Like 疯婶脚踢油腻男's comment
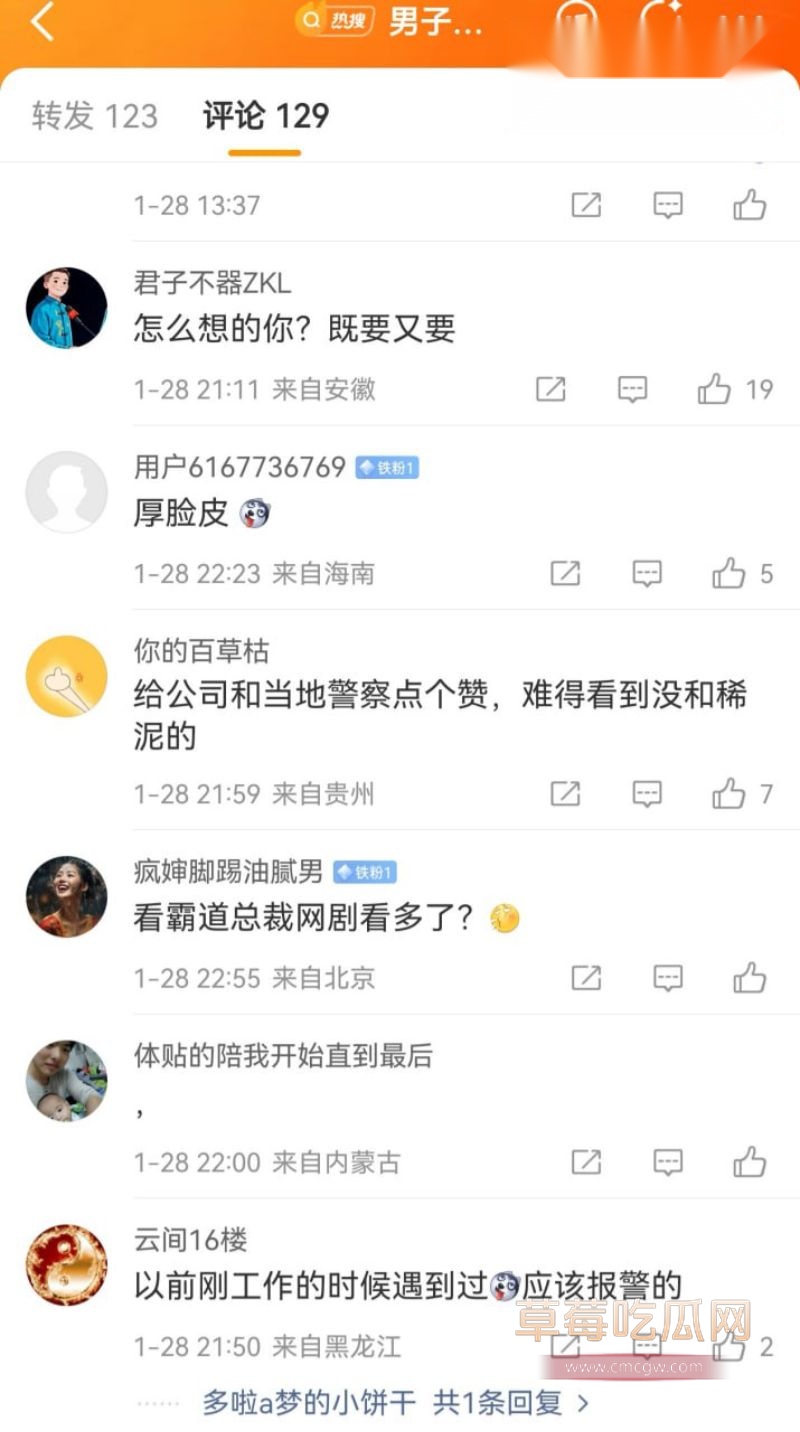Image resolution: width=800 pixels, height=1432 pixels. click(x=748, y=978)
